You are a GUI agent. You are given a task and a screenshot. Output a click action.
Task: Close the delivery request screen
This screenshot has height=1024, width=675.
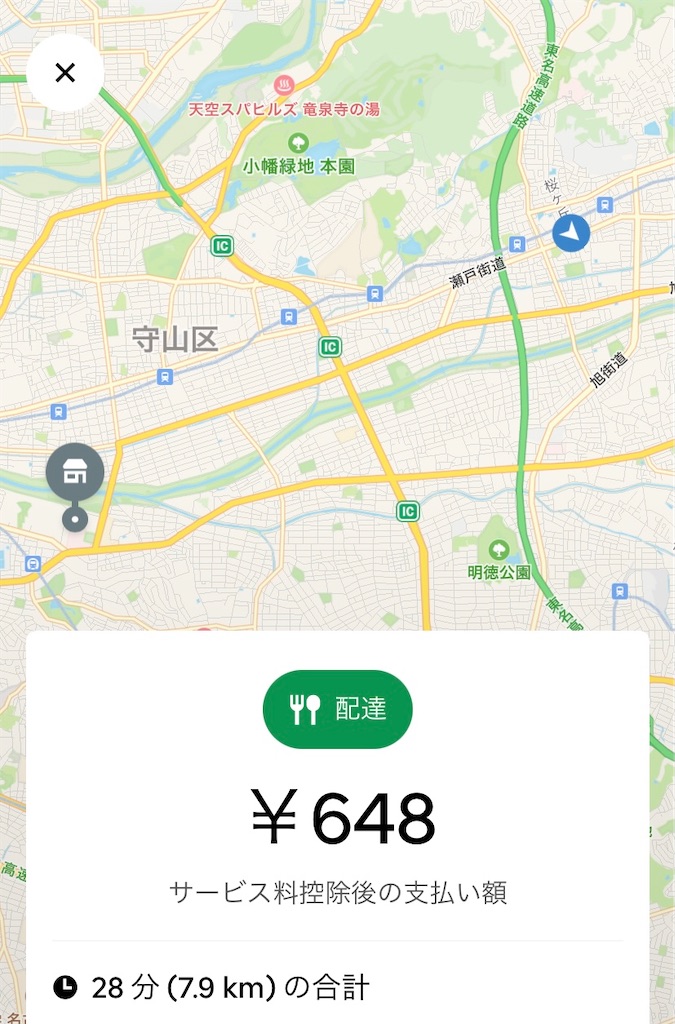coord(65,72)
